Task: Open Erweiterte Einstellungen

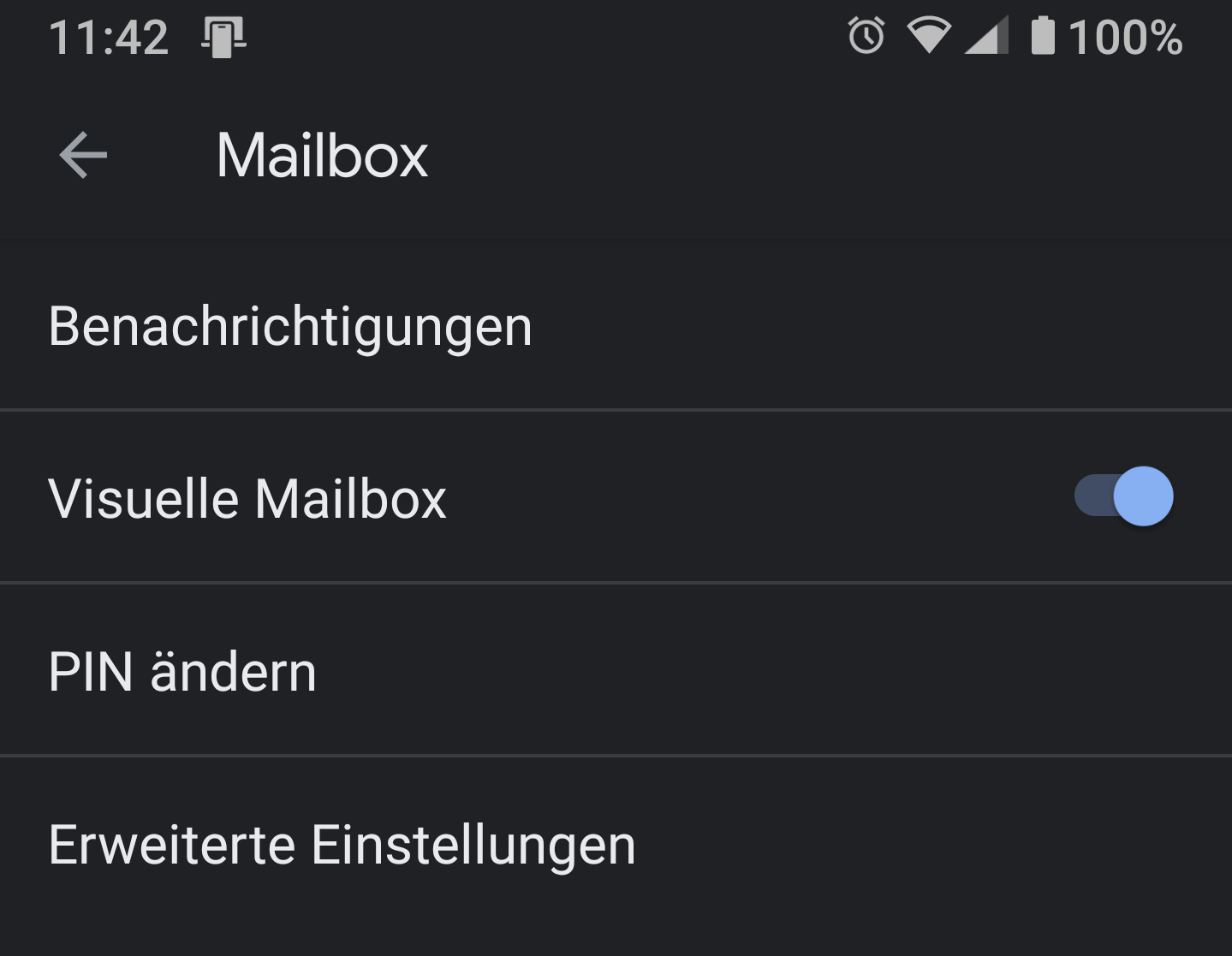Action: pos(342,845)
